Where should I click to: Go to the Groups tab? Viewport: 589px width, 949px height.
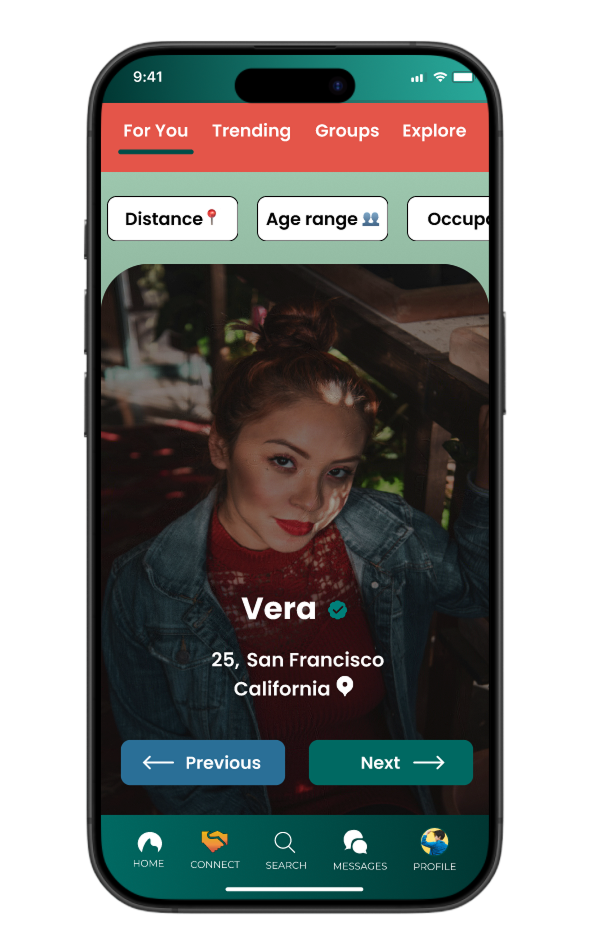(347, 131)
